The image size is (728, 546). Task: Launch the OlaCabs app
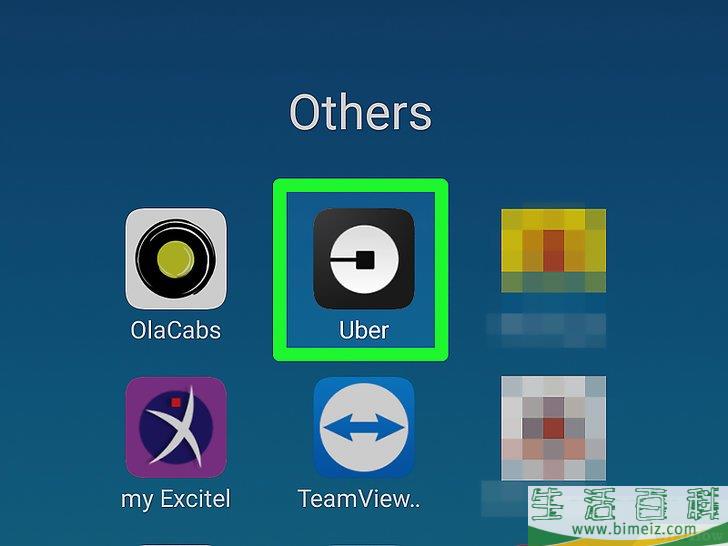tap(175, 259)
